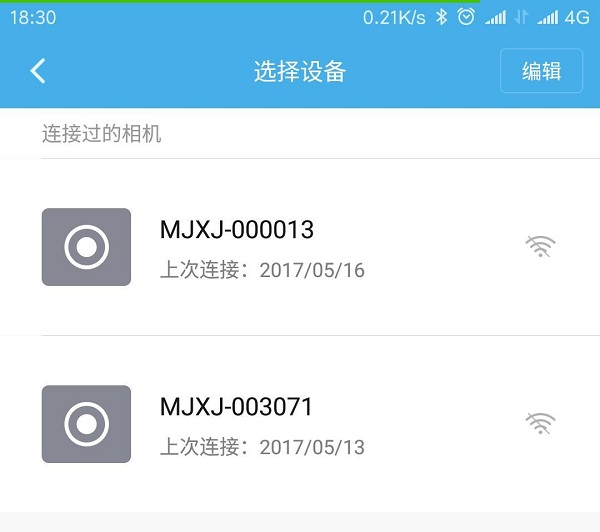Screen dimensions: 600x532
Task: Go back from the 选择设备 screen
Action: pyautogui.click(x=38, y=71)
